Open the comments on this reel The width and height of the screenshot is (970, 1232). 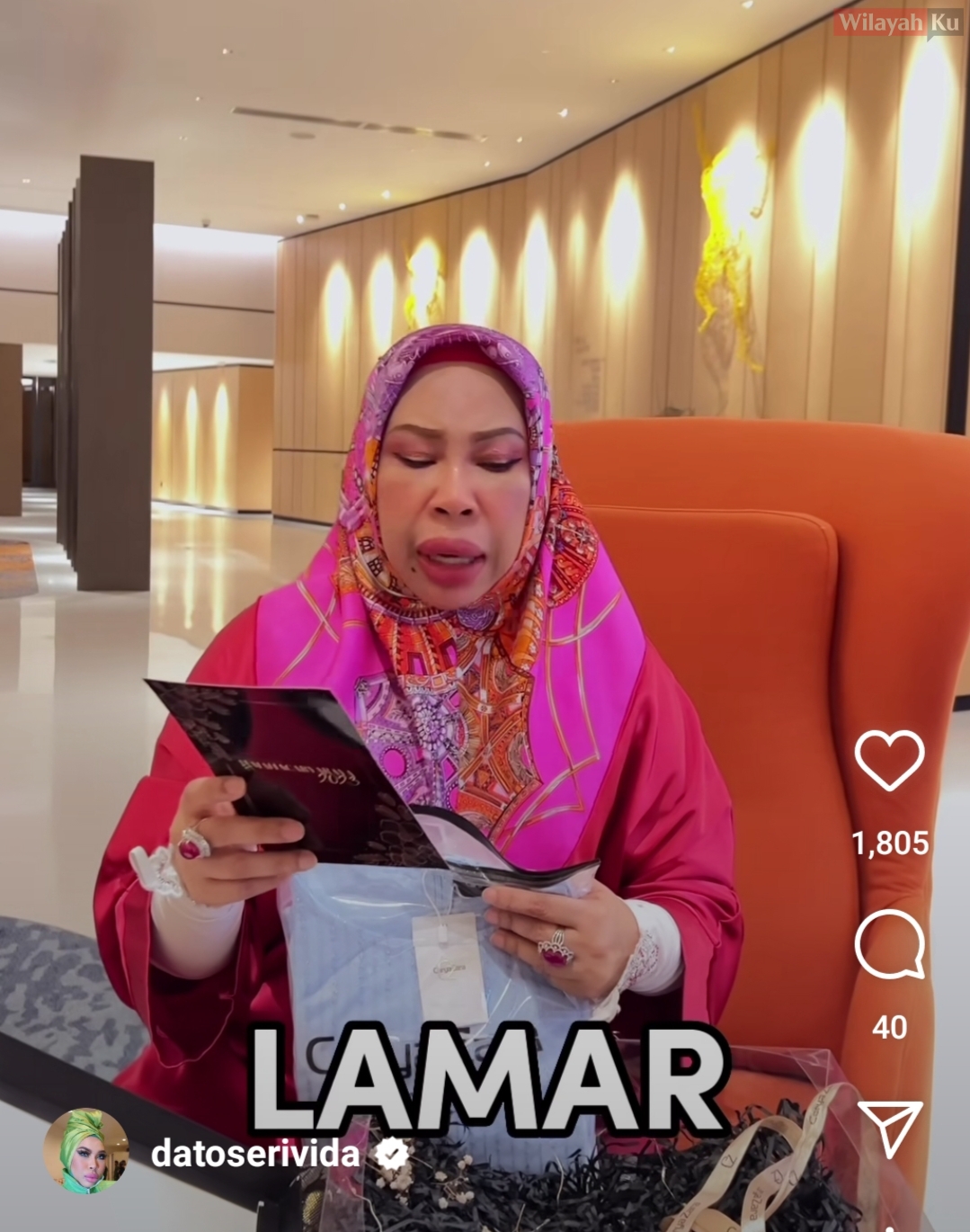pyautogui.click(x=888, y=946)
